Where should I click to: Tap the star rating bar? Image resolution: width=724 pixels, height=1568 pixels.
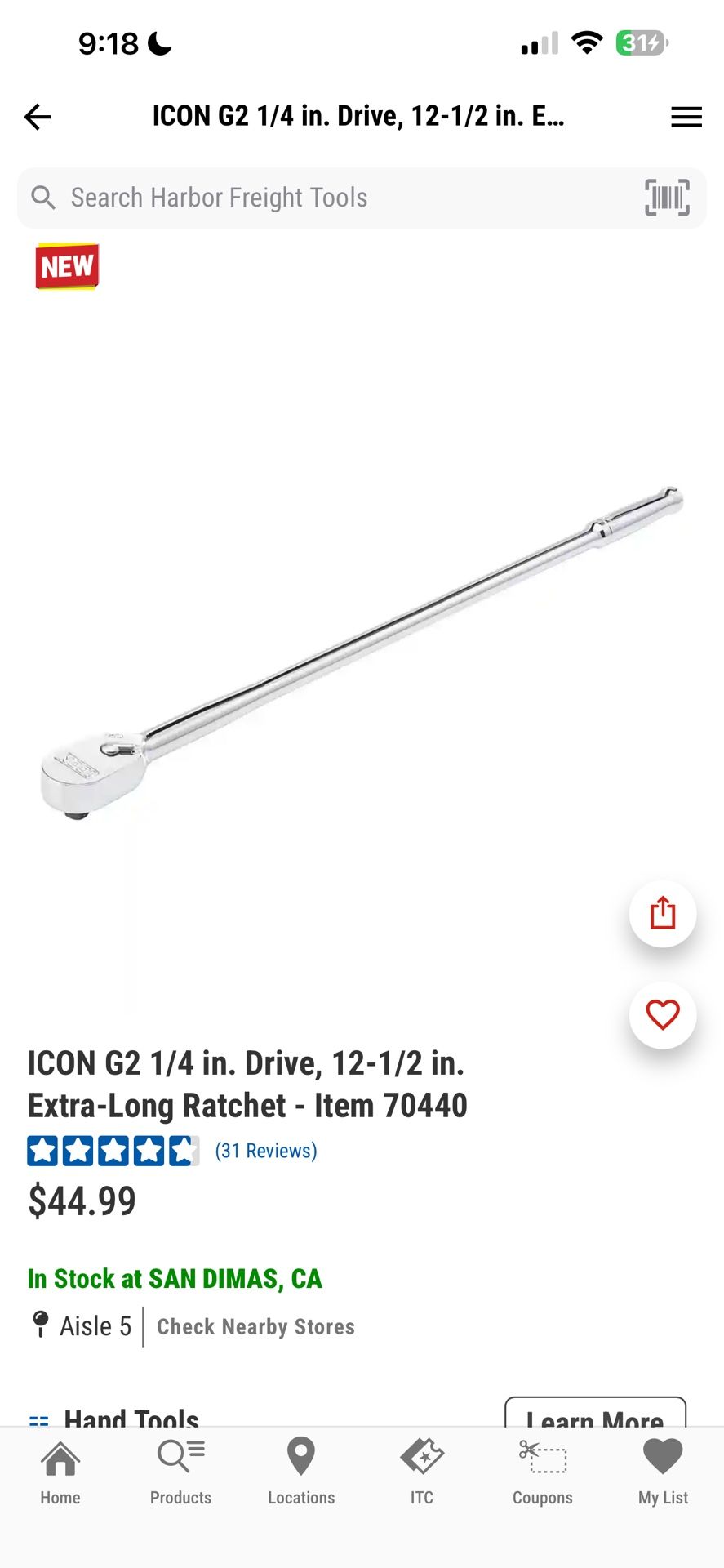114,1150
